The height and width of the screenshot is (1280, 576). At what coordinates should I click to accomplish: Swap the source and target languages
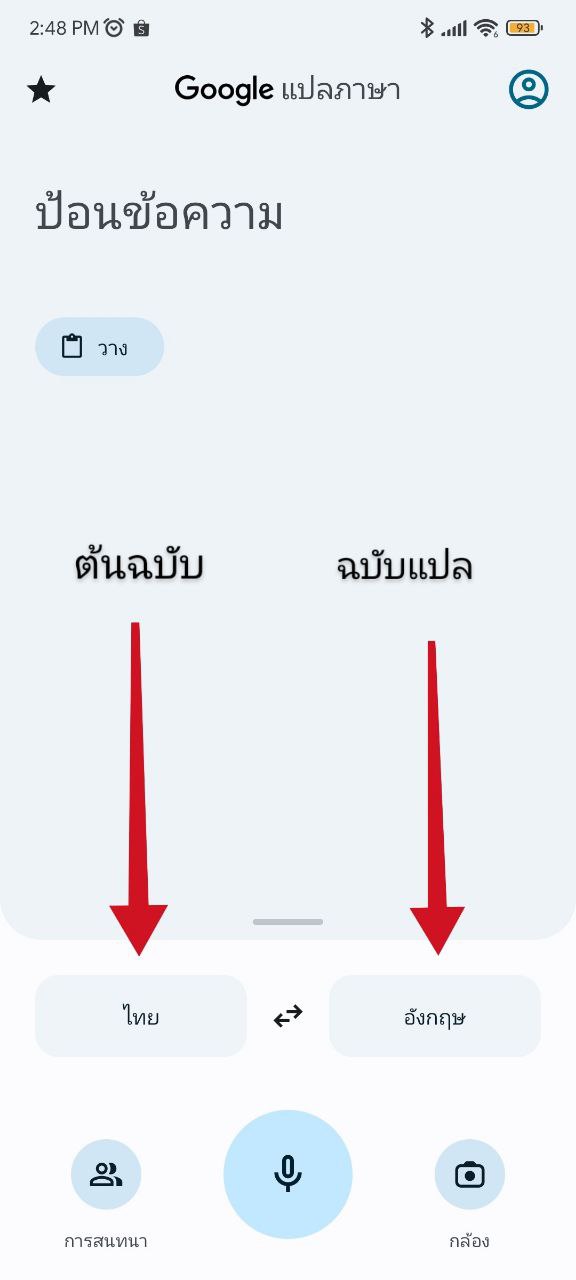pos(288,1017)
